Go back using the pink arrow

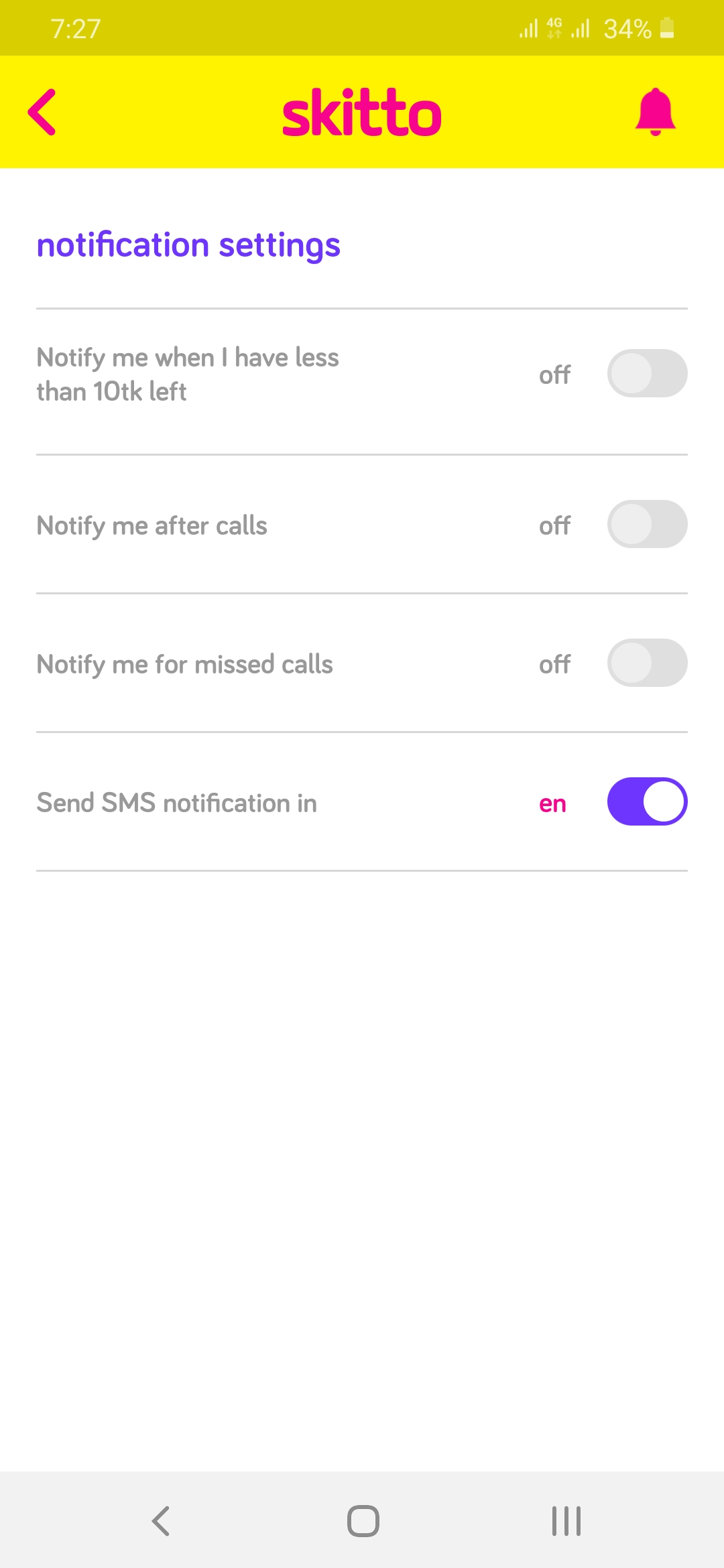[42, 112]
